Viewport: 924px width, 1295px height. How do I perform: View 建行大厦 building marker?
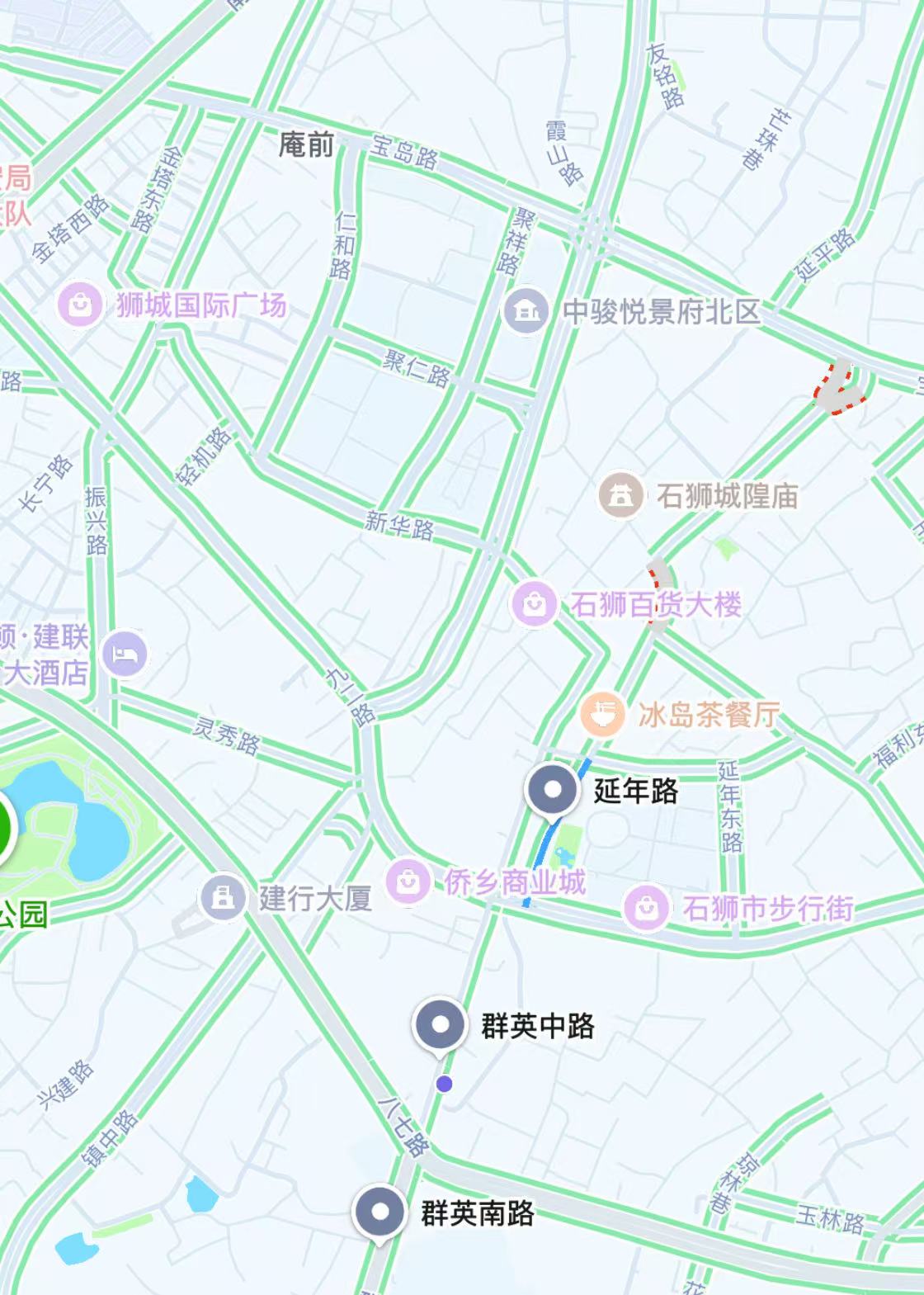(223, 896)
